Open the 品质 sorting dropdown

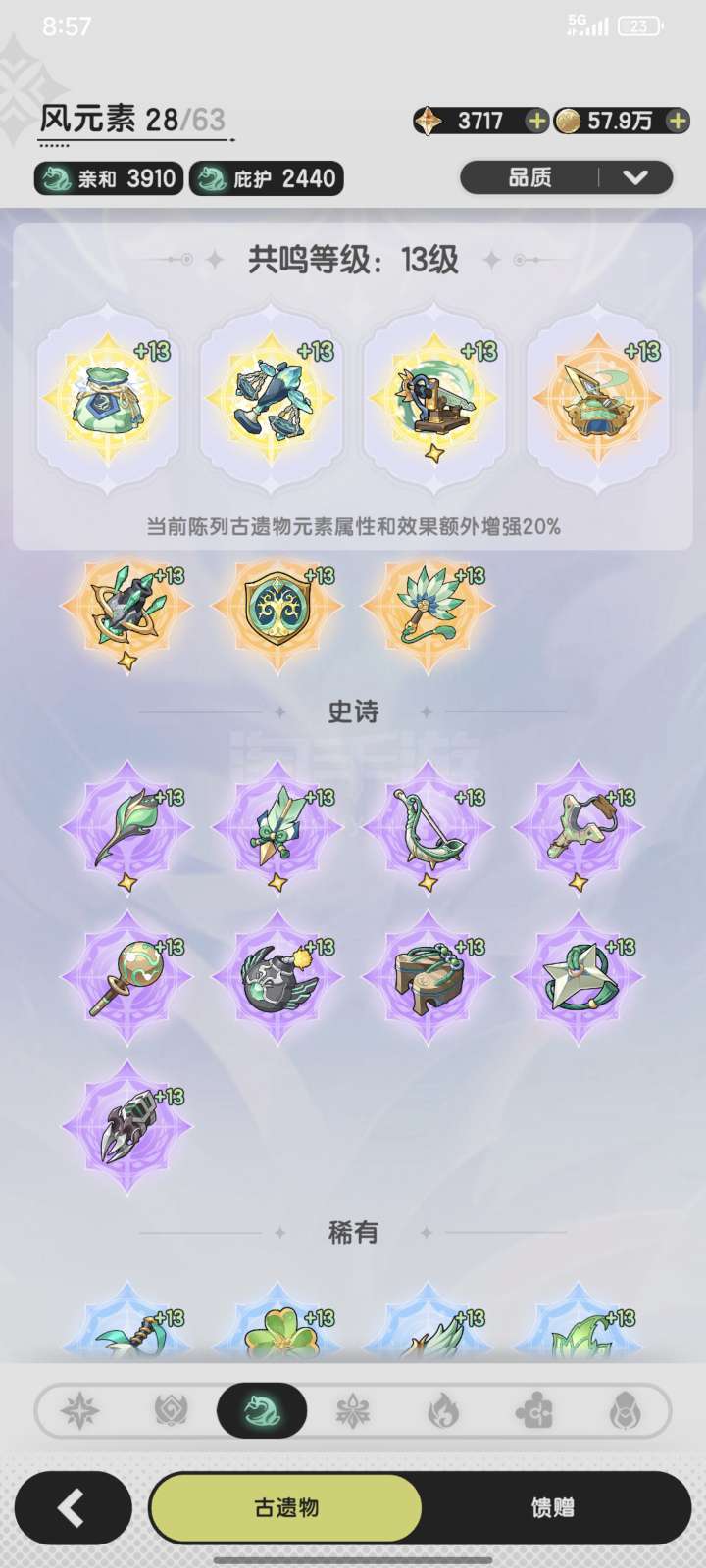(x=567, y=177)
